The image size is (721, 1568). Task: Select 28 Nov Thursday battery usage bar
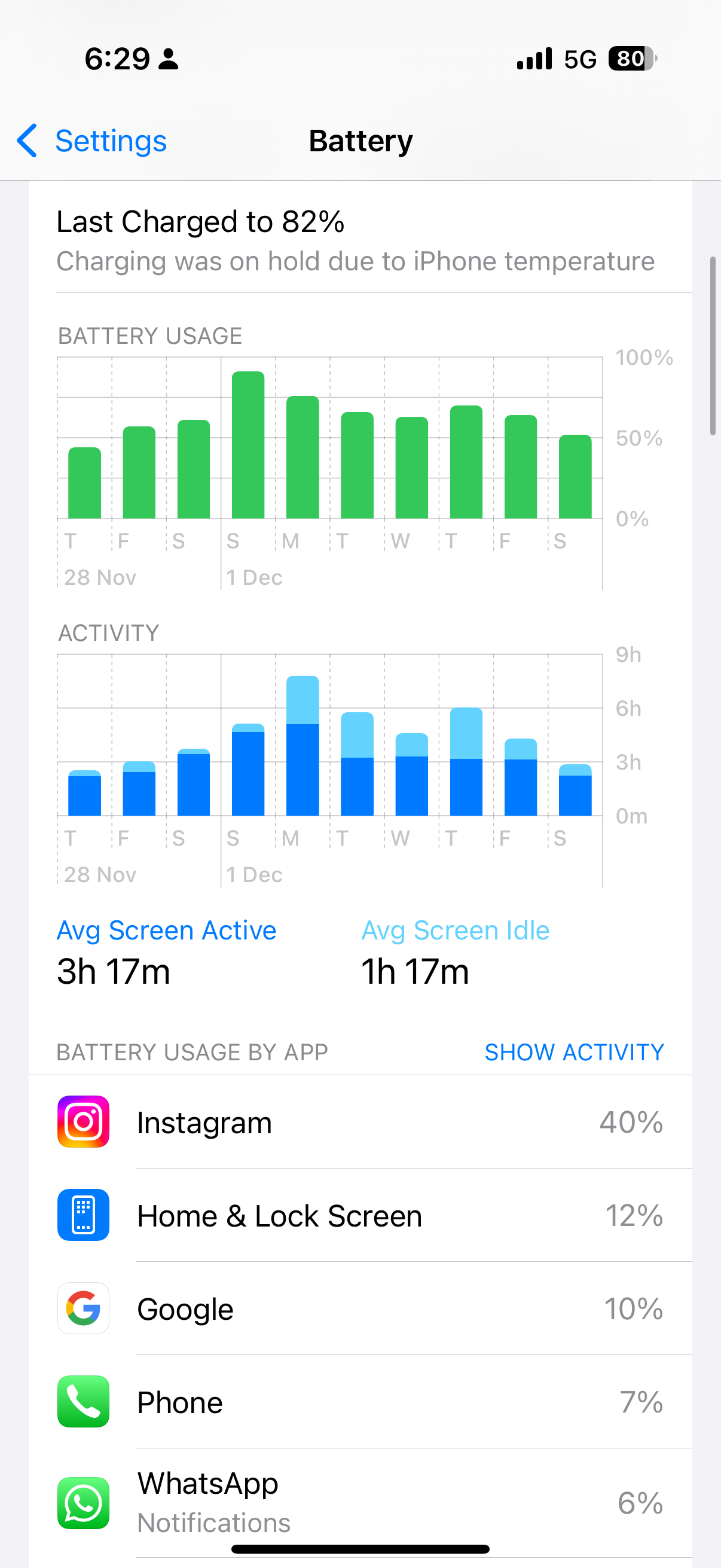(x=84, y=483)
